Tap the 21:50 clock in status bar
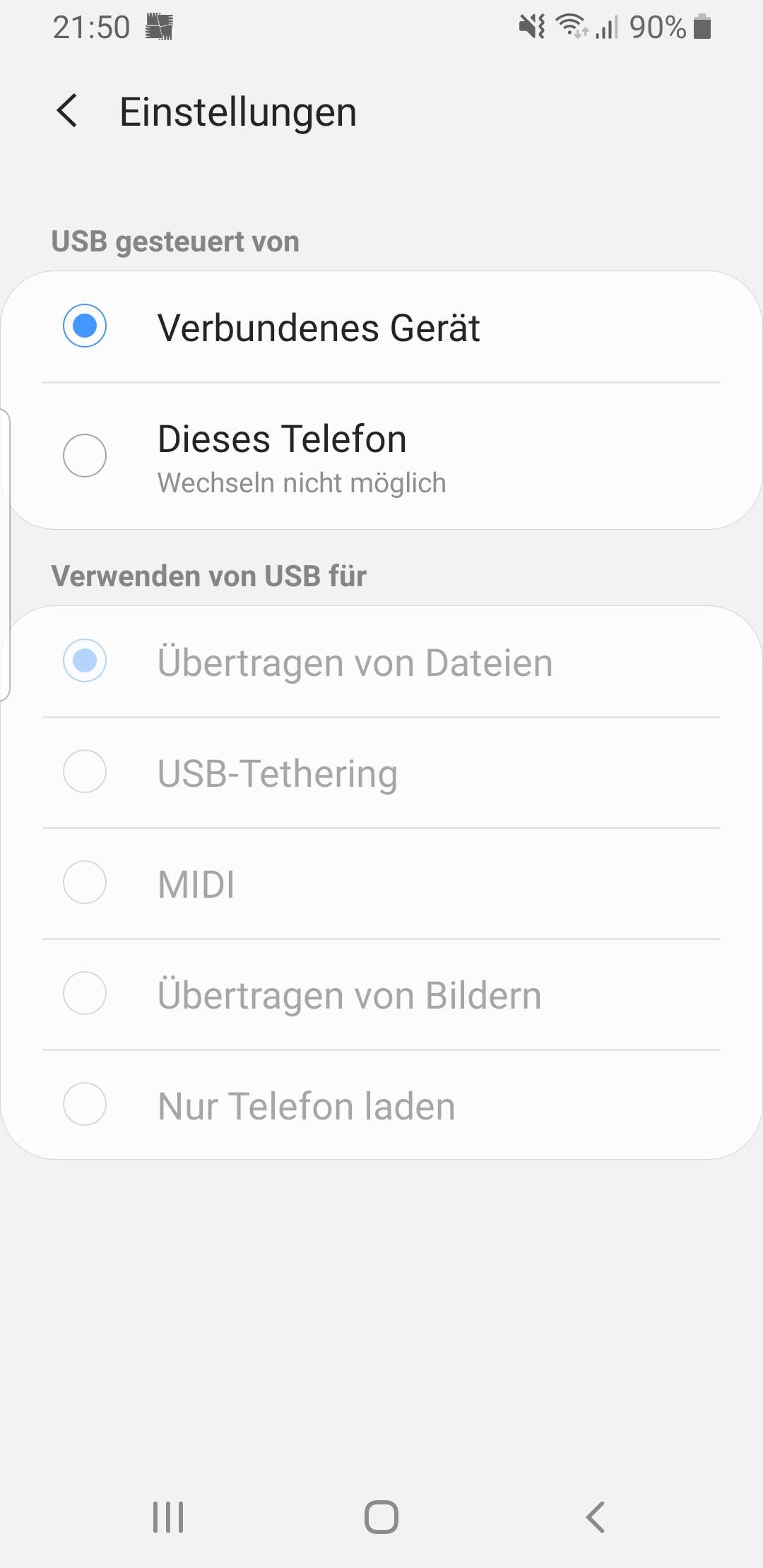This screenshot has height=1568, width=763. [x=92, y=27]
